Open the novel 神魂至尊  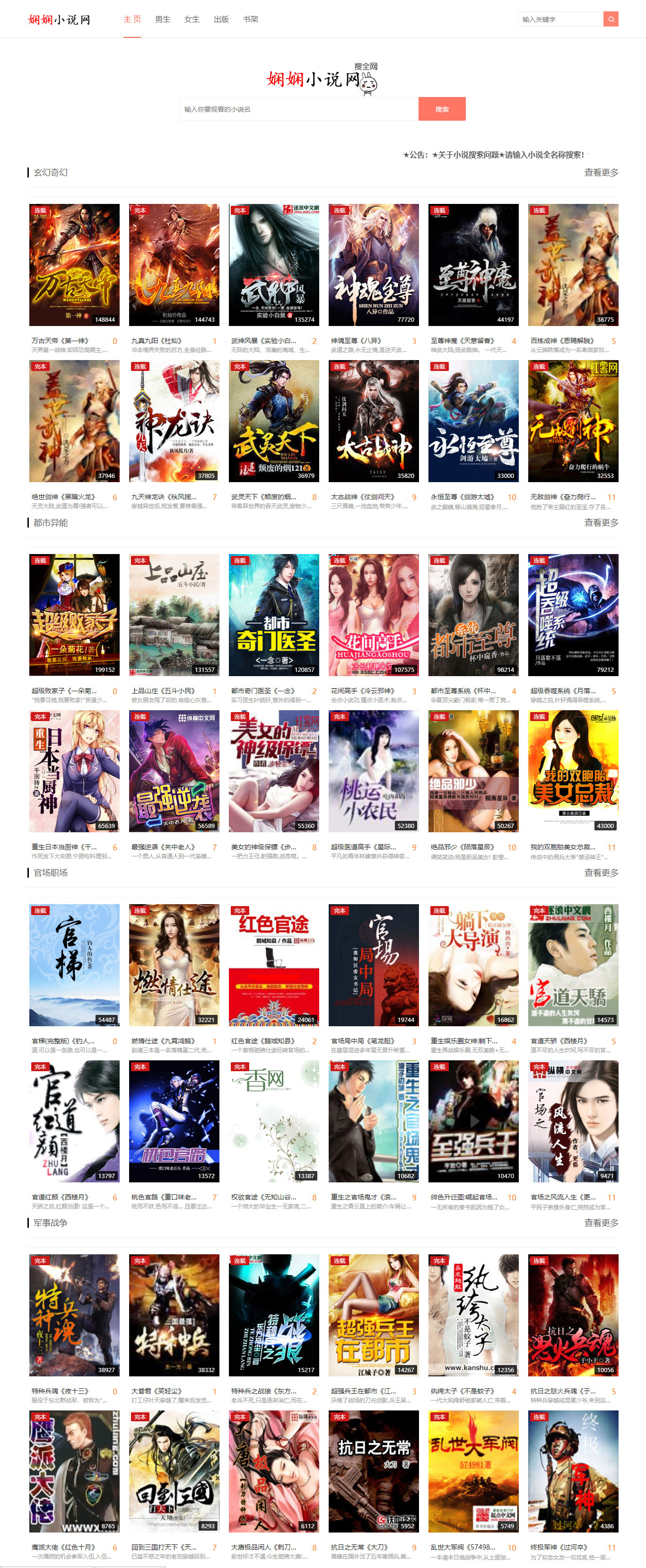click(x=374, y=265)
